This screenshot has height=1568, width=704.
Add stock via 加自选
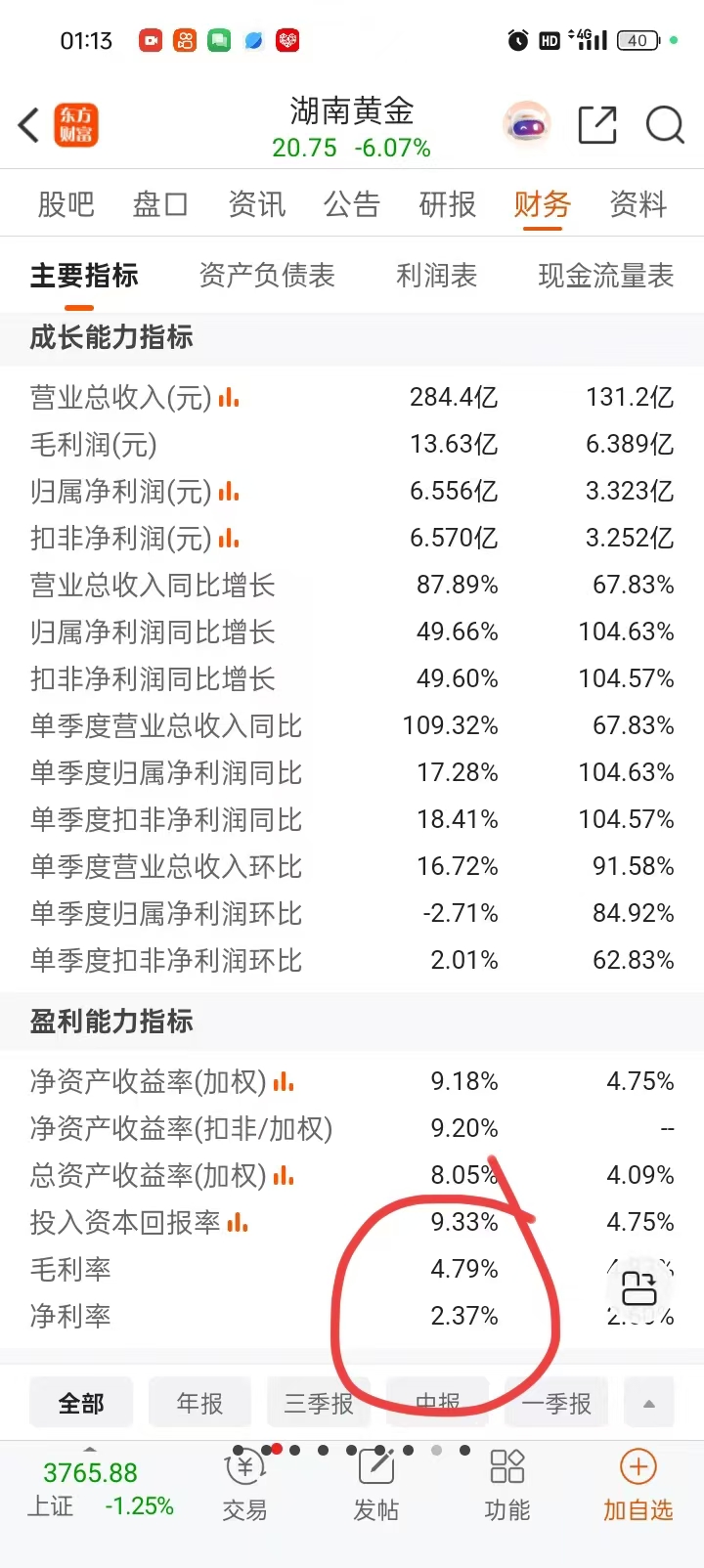pos(638,1486)
